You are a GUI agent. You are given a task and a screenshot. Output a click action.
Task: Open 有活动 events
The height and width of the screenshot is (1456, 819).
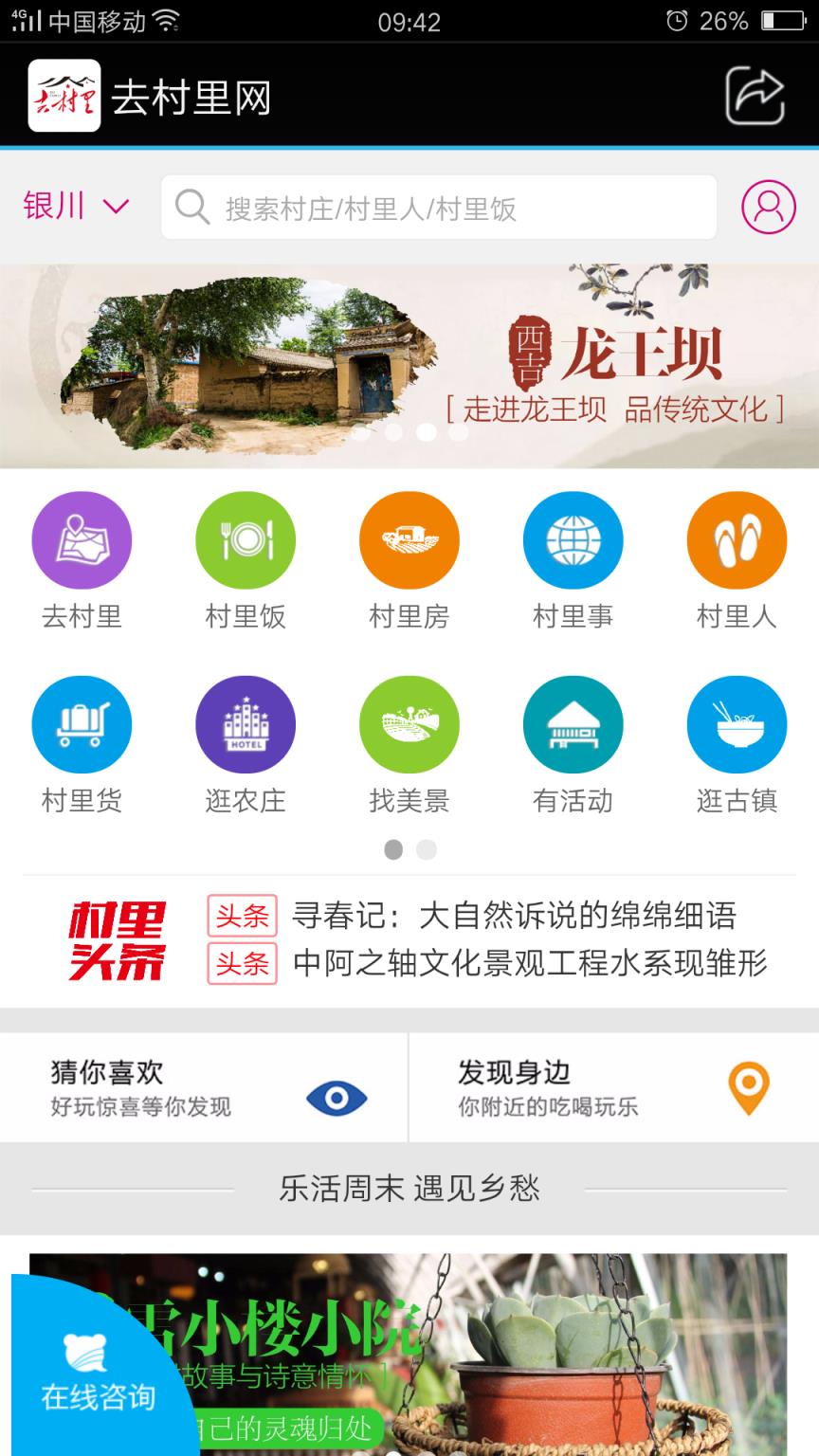click(x=573, y=744)
